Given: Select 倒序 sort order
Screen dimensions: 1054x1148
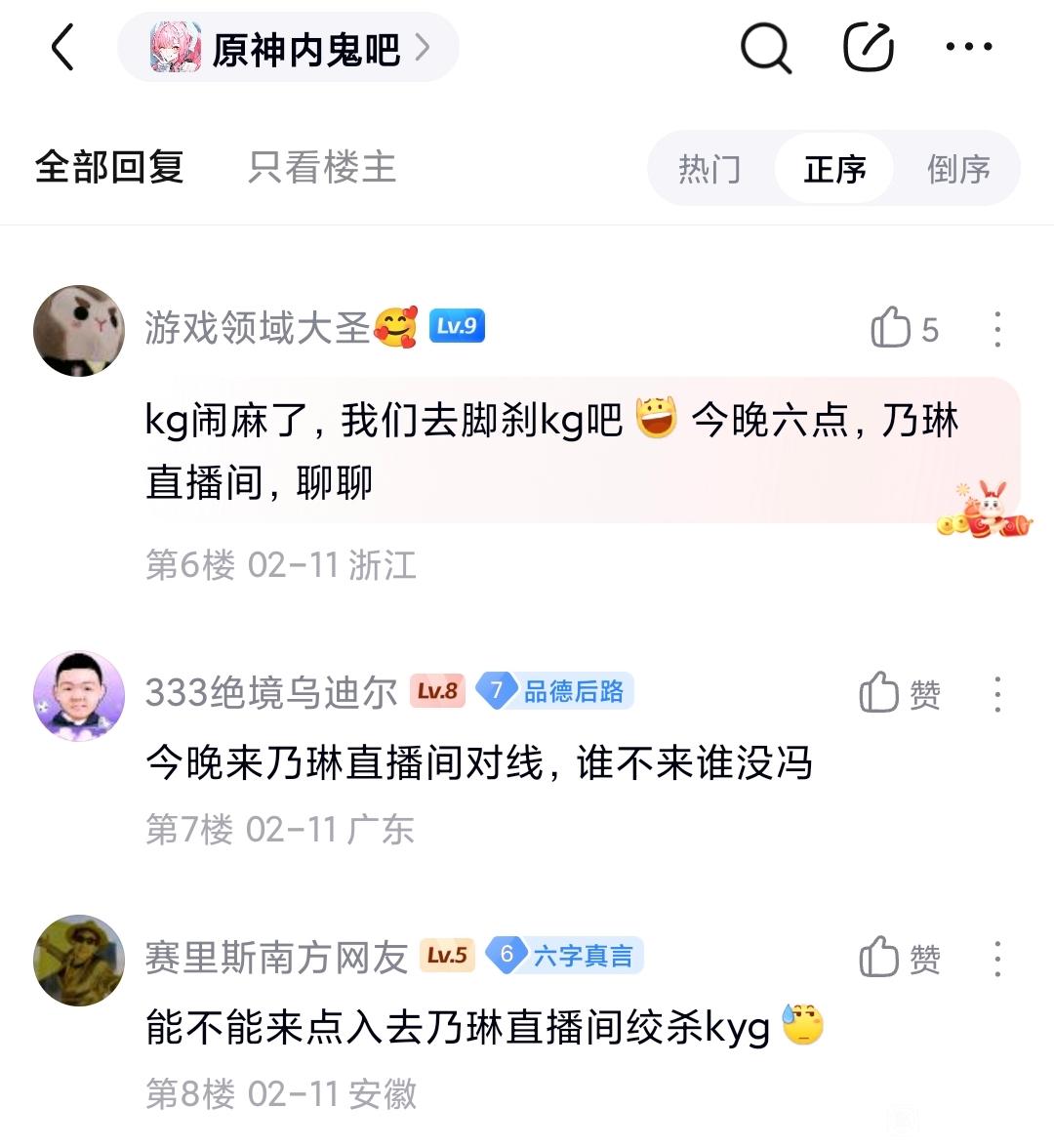Looking at the screenshot, I should [958, 169].
